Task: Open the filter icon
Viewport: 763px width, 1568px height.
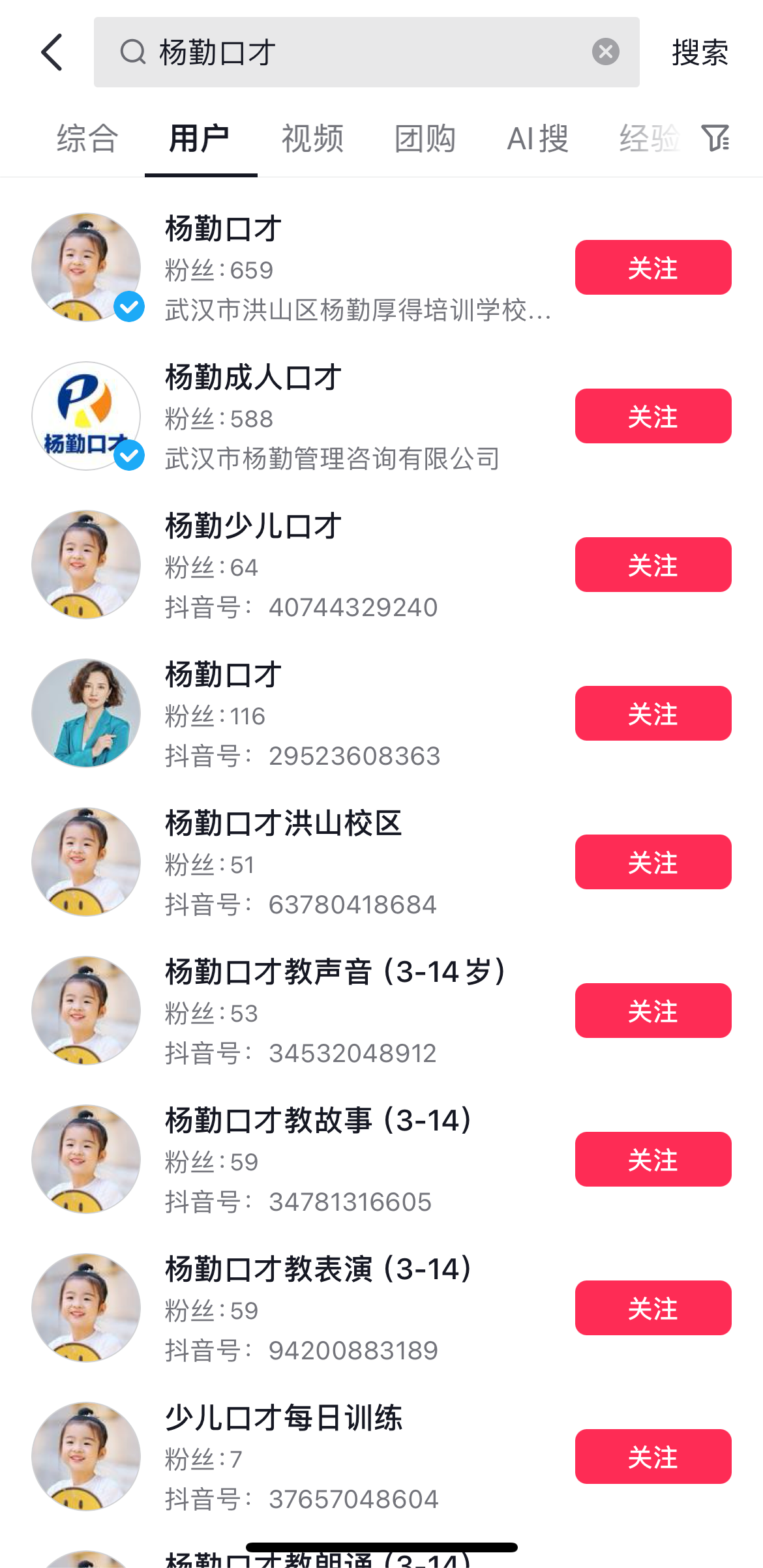Action: [x=715, y=138]
